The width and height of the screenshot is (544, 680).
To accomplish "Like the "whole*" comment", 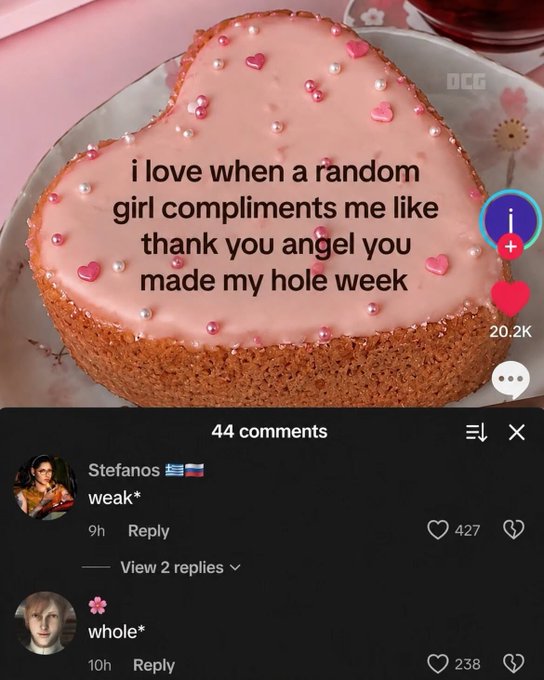I will pyautogui.click(x=437, y=664).
